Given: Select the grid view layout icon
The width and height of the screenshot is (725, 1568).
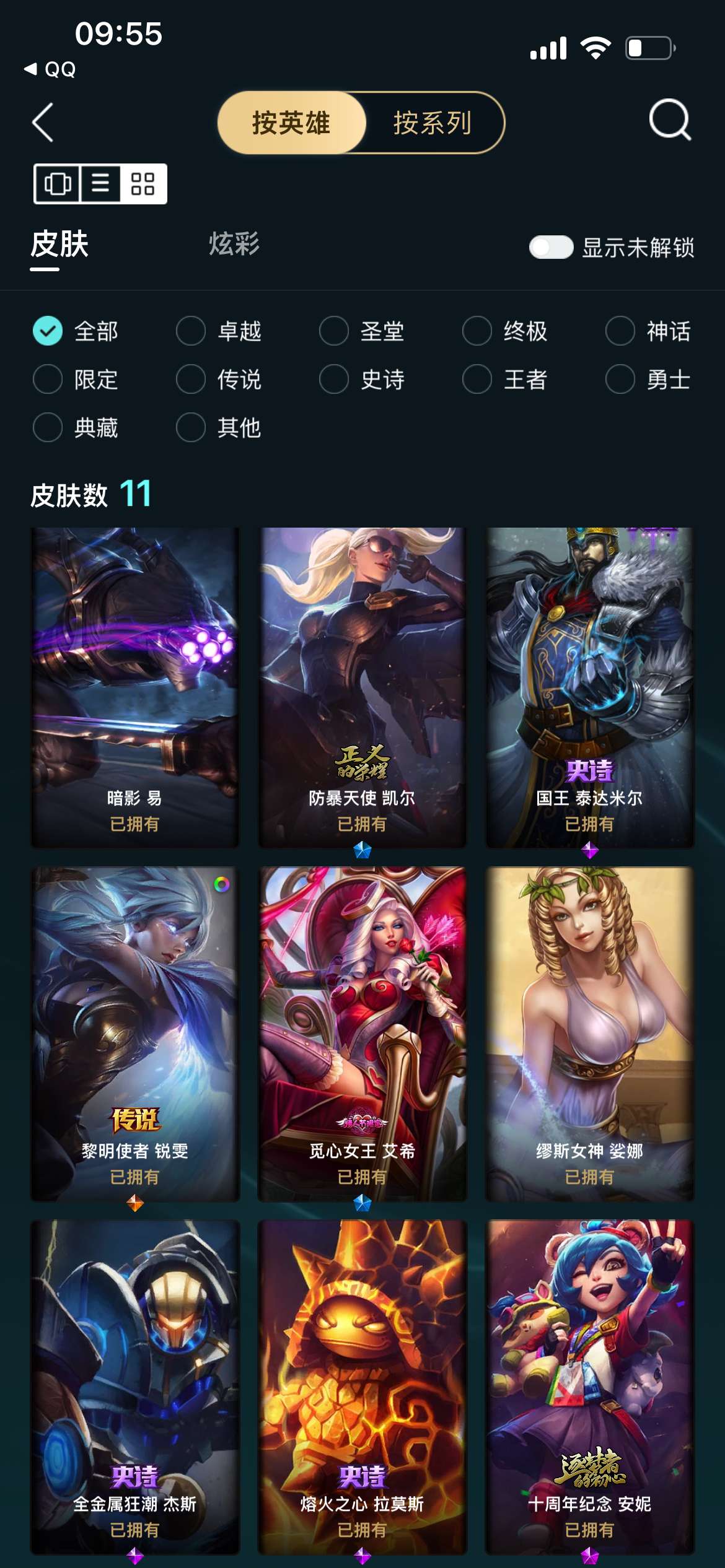Looking at the screenshot, I should (x=143, y=184).
